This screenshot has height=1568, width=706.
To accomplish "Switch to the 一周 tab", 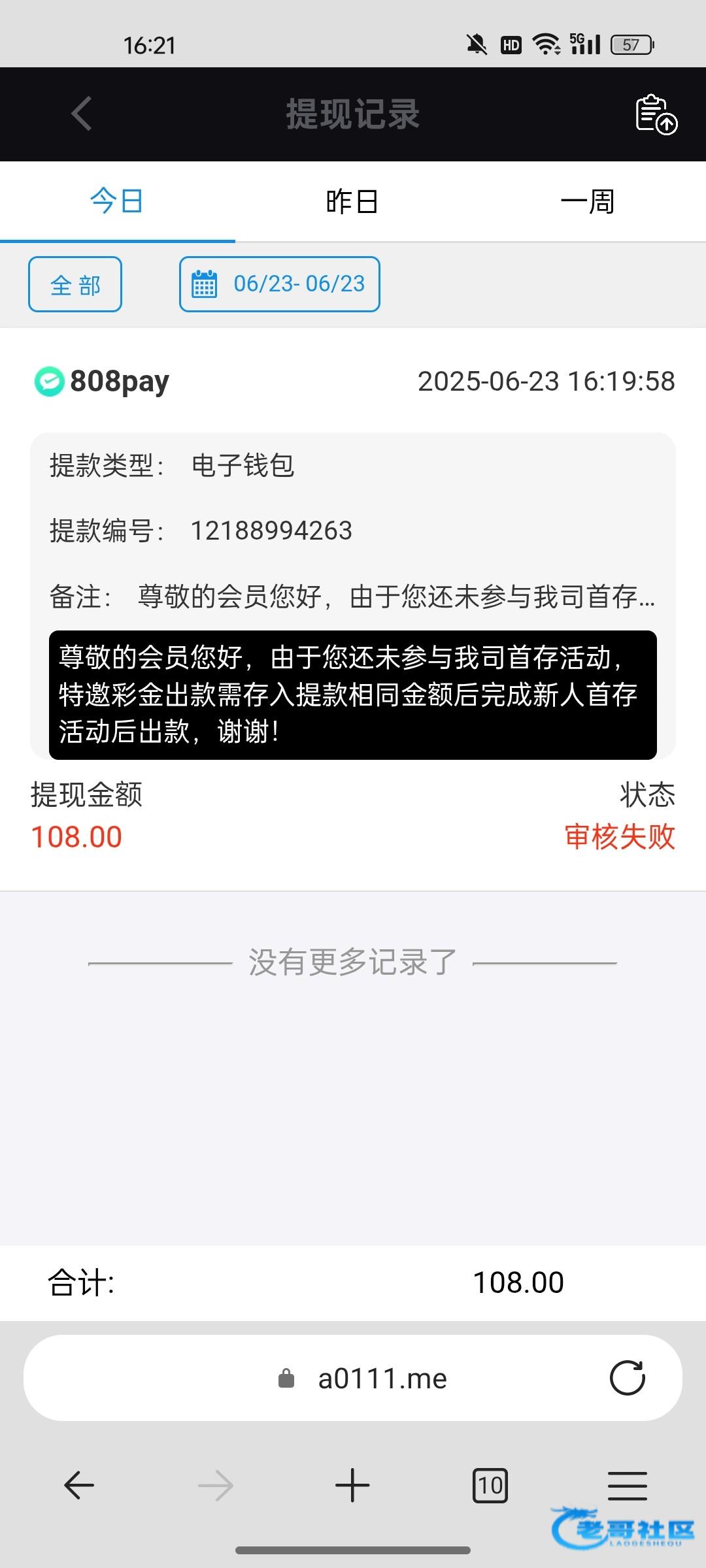I will click(588, 201).
